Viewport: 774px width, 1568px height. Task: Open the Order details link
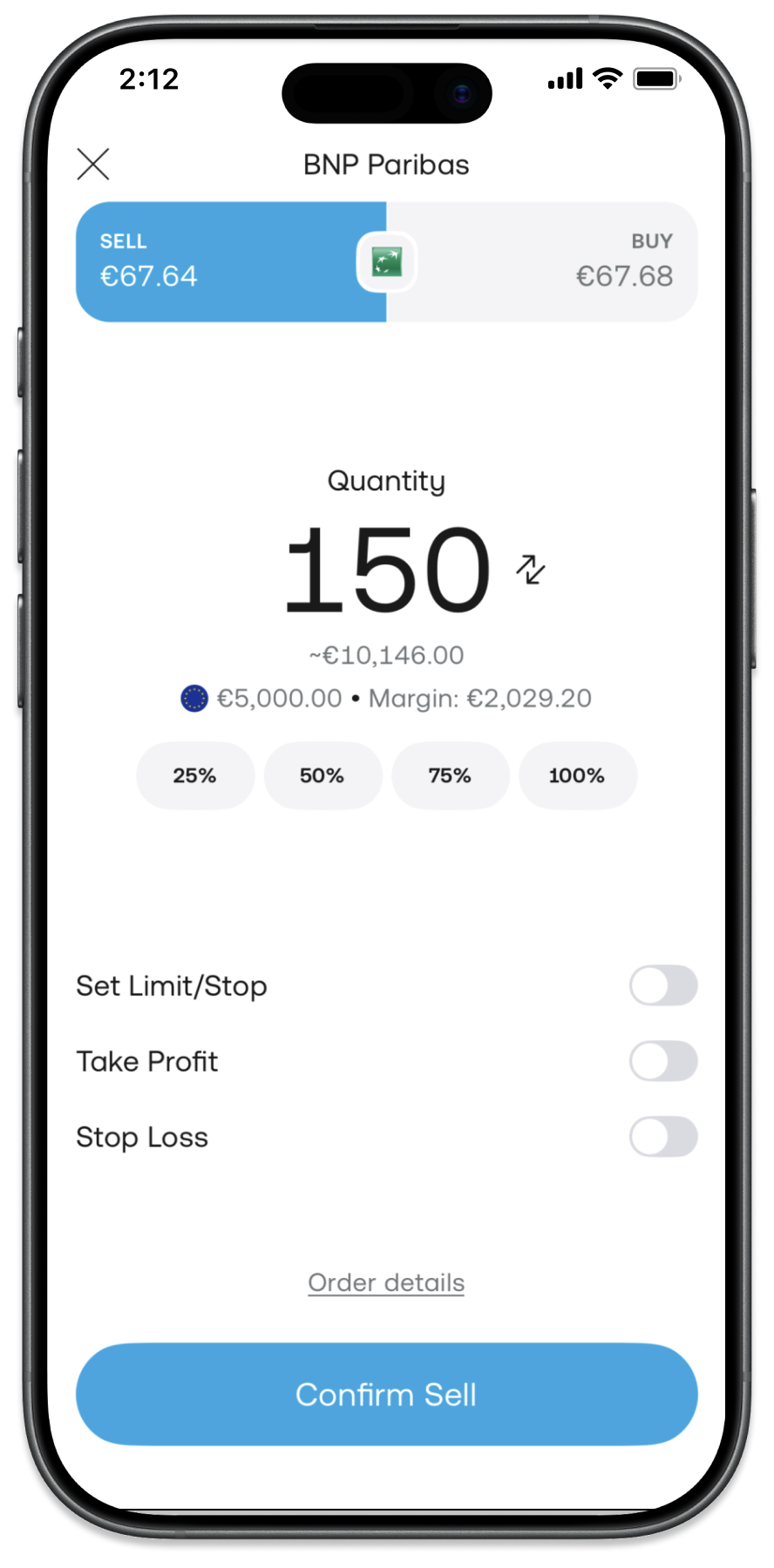click(386, 1282)
